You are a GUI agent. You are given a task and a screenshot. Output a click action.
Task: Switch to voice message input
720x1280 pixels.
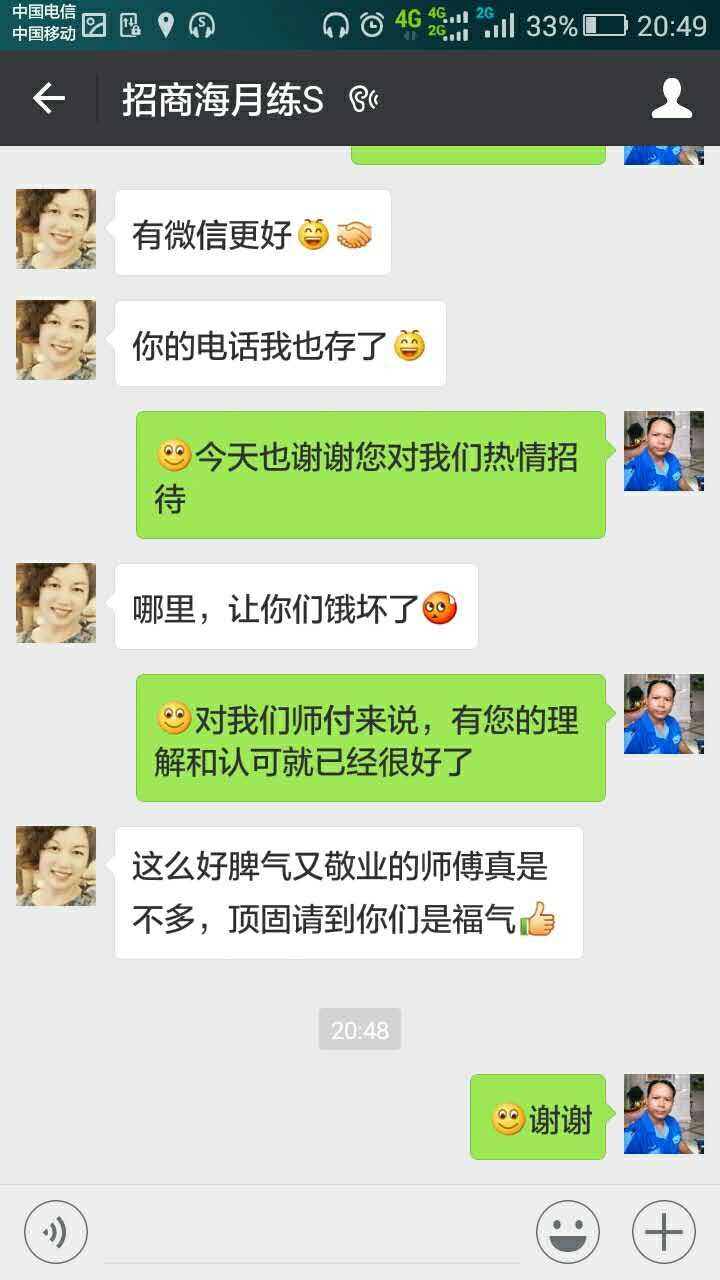click(x=56, y=1231)
